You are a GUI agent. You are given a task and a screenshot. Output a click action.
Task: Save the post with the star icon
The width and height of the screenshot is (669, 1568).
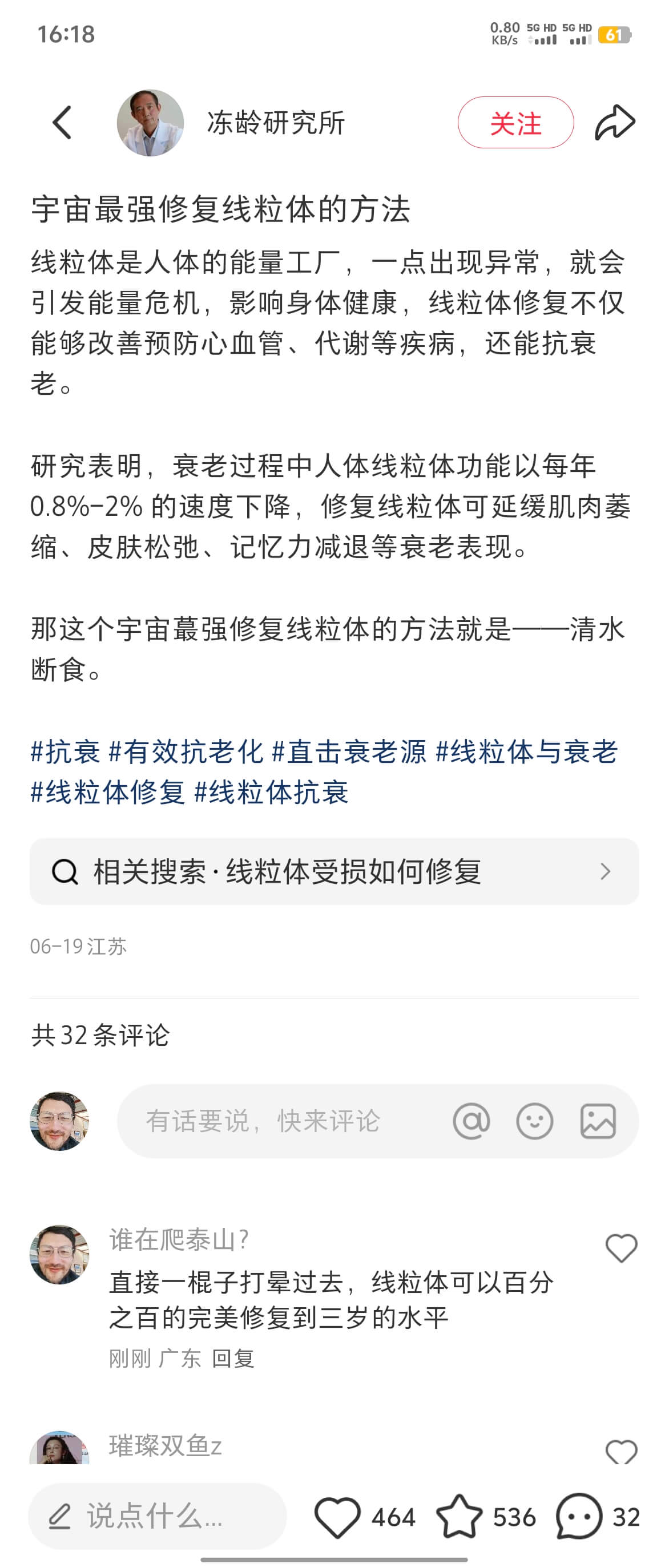459,1516
